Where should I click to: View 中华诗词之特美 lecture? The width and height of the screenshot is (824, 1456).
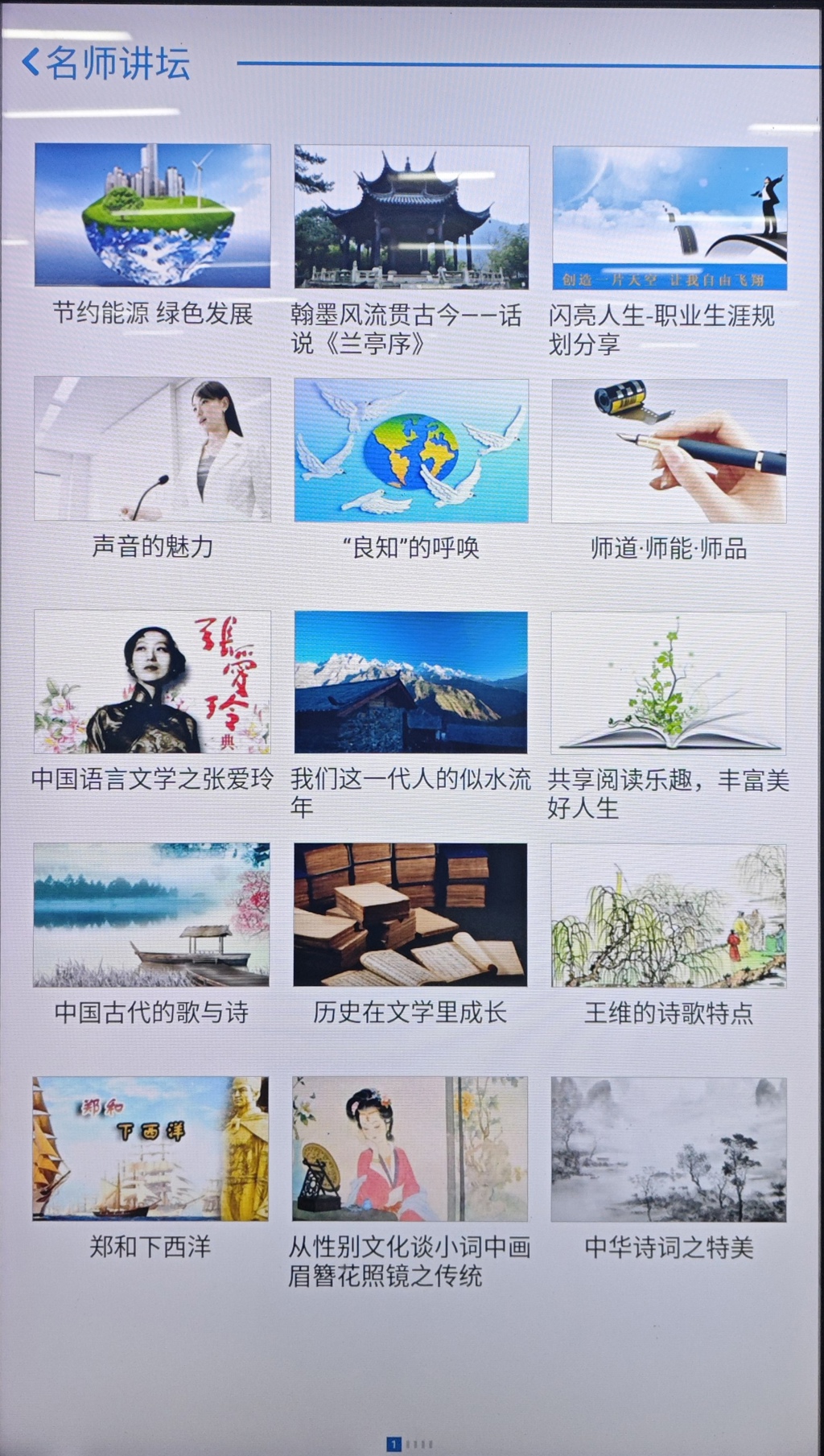tap(669, 1149)
